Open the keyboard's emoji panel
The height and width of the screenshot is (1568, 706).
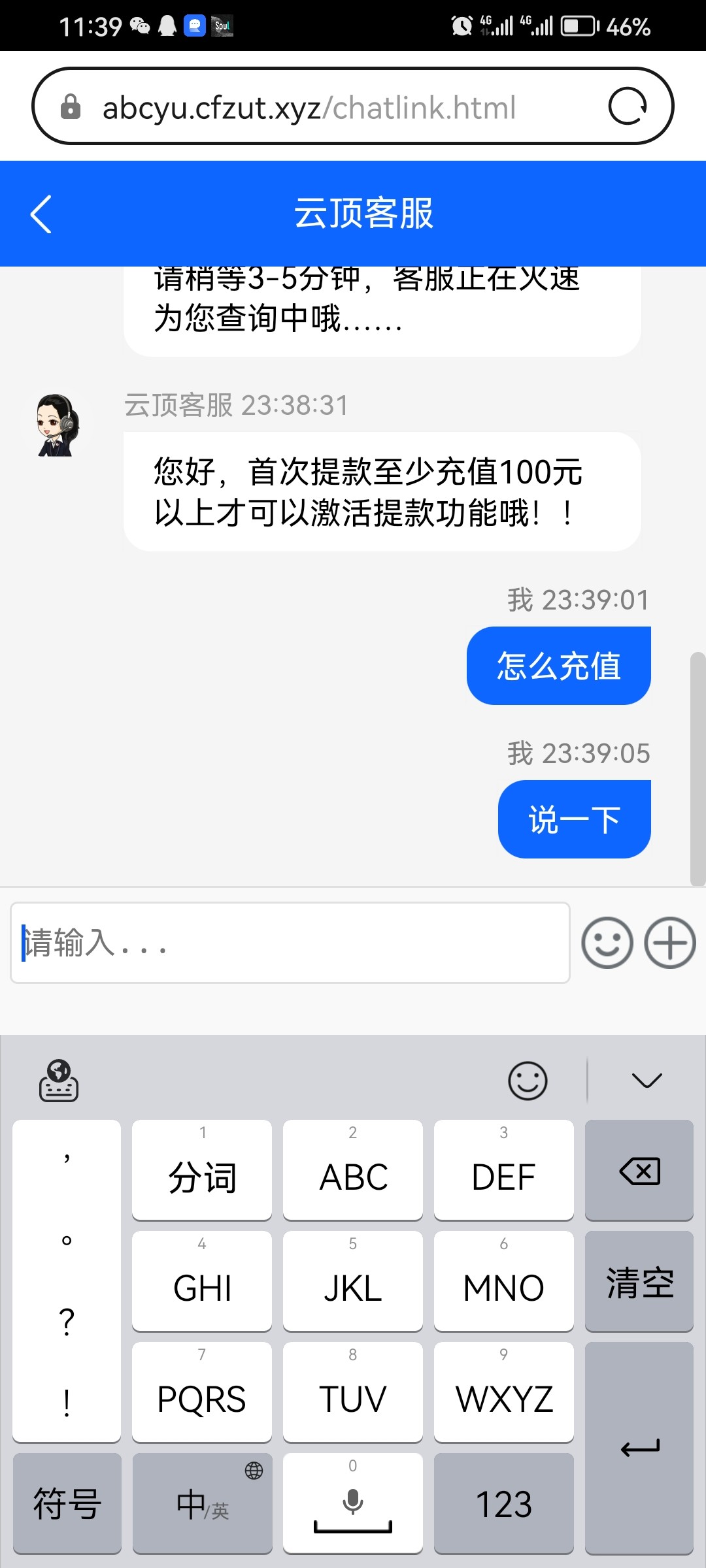tap(528, 1081)
